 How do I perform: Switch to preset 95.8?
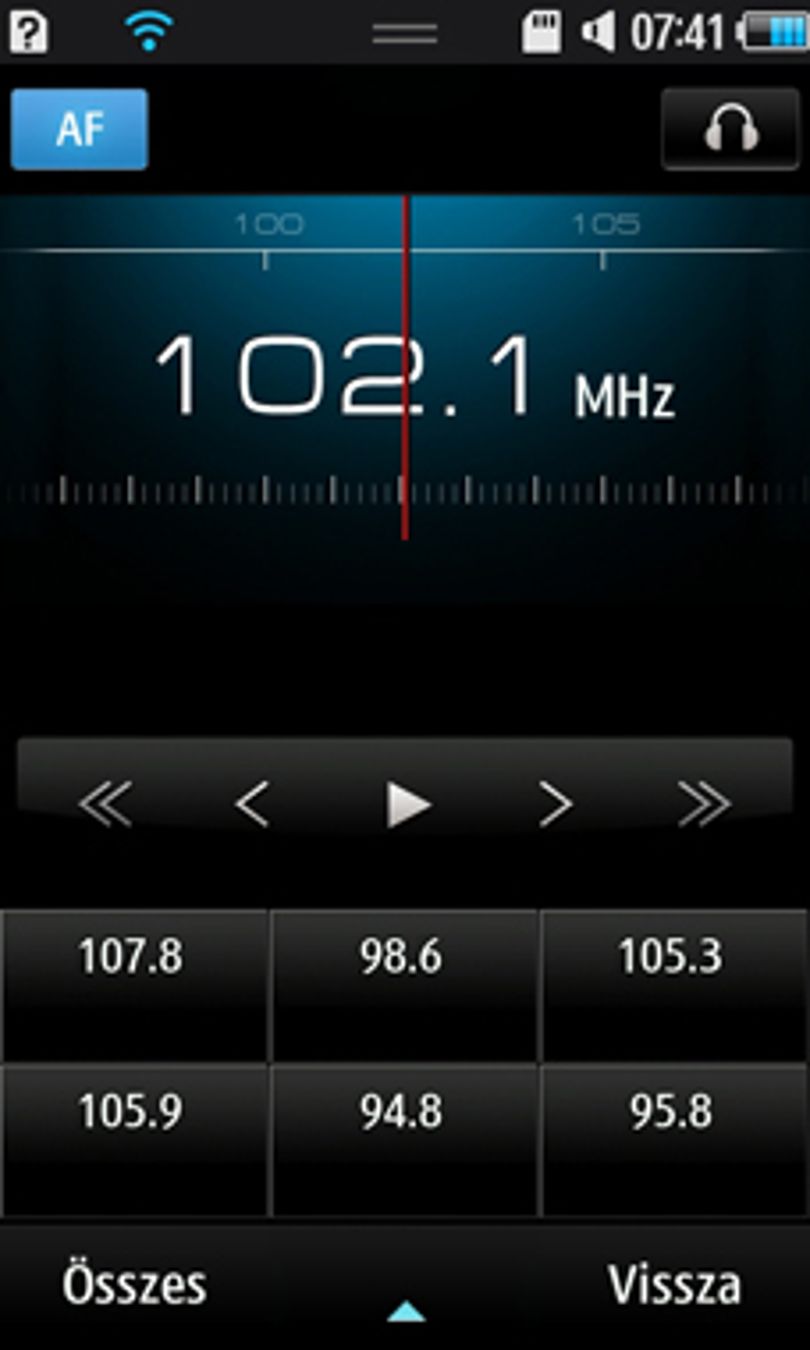[675, 1141]
